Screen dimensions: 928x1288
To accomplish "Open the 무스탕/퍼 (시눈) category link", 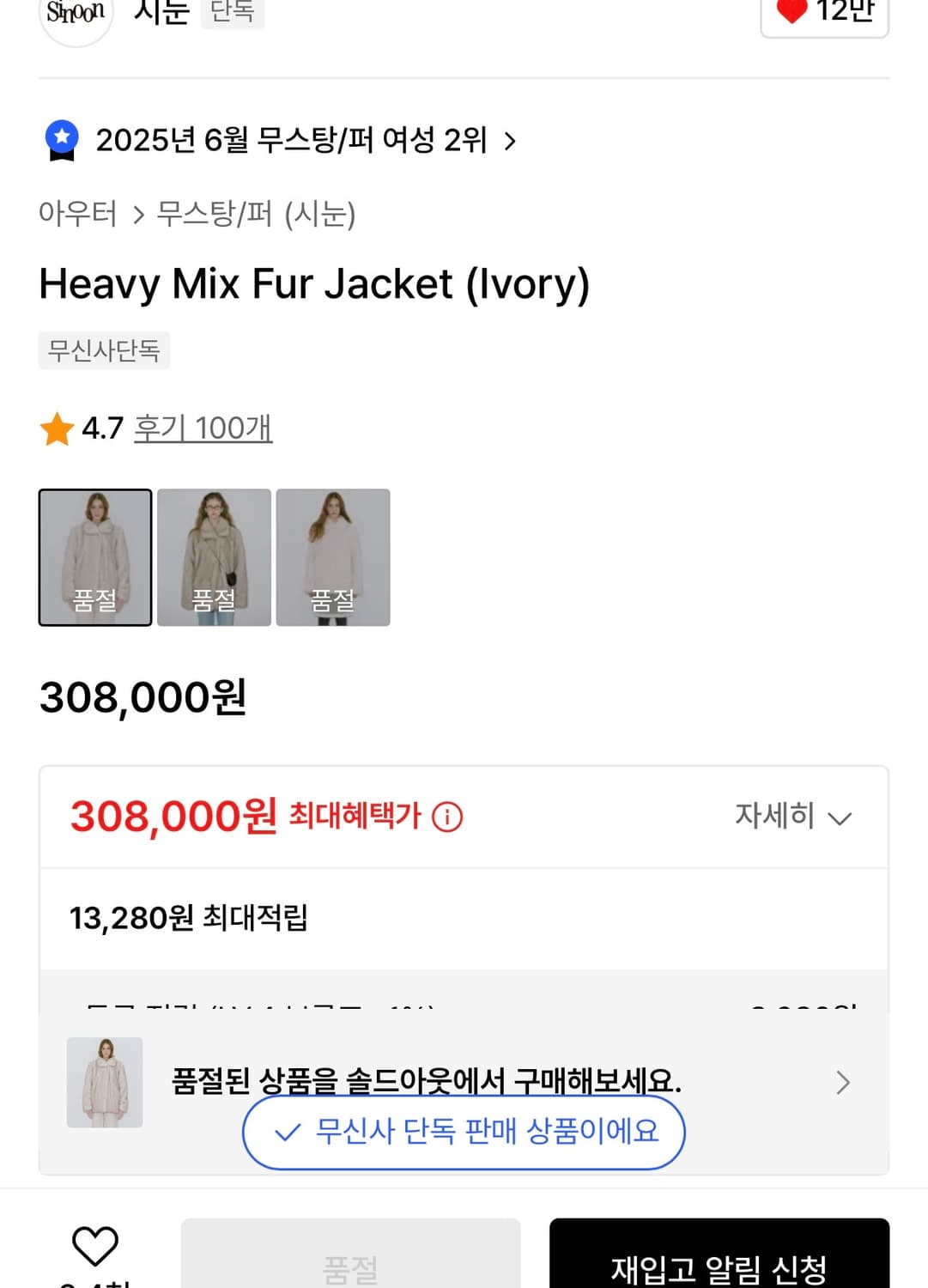I will tap(258, 215).
